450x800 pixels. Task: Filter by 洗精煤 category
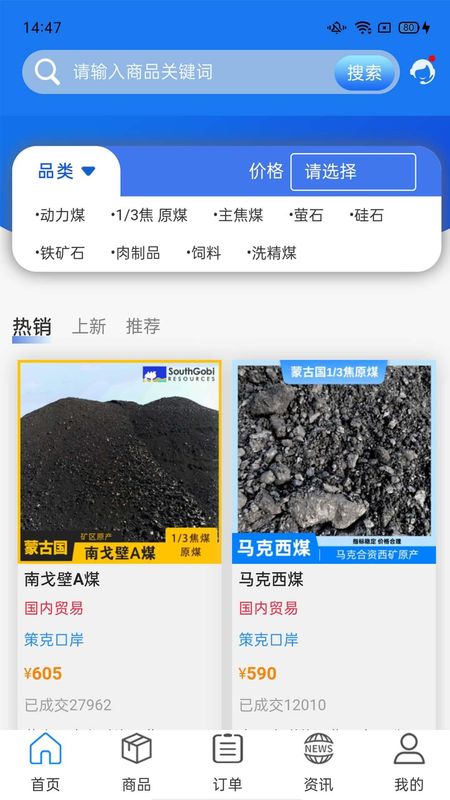(x=272, y=253)
